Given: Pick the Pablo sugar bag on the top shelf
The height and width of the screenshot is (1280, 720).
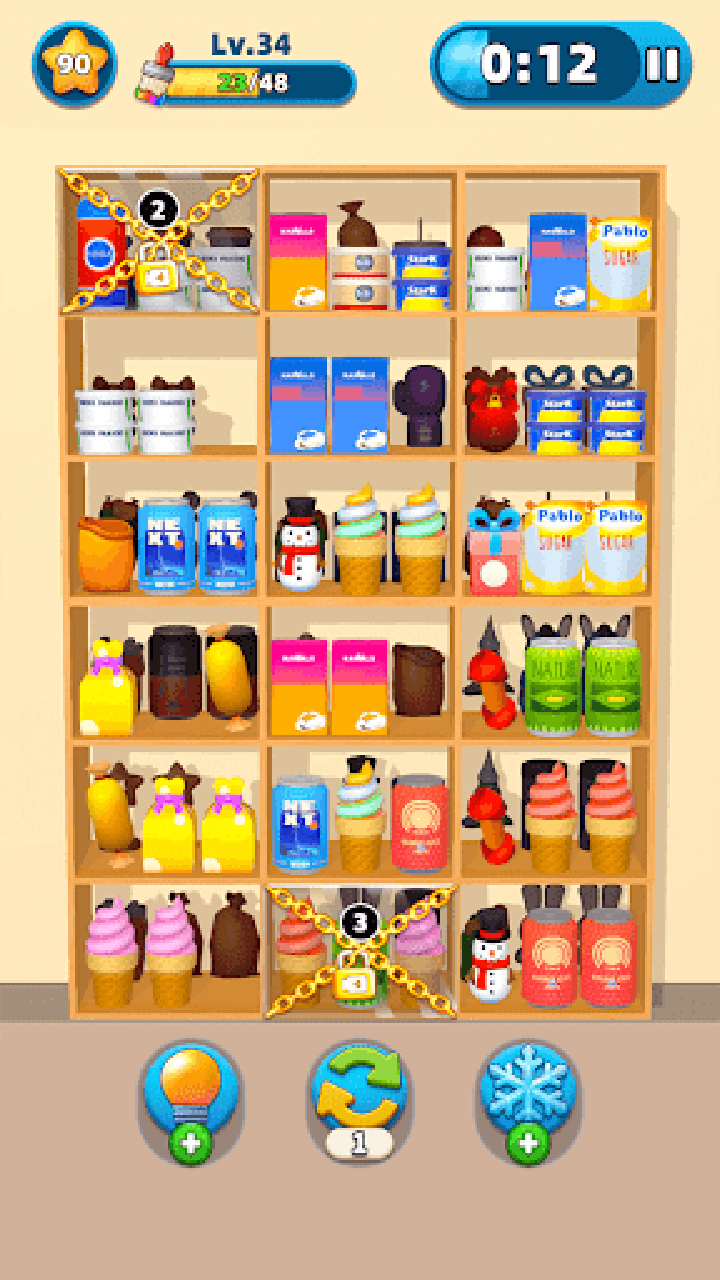Looking at the screenshot, I should pos(620,262).
